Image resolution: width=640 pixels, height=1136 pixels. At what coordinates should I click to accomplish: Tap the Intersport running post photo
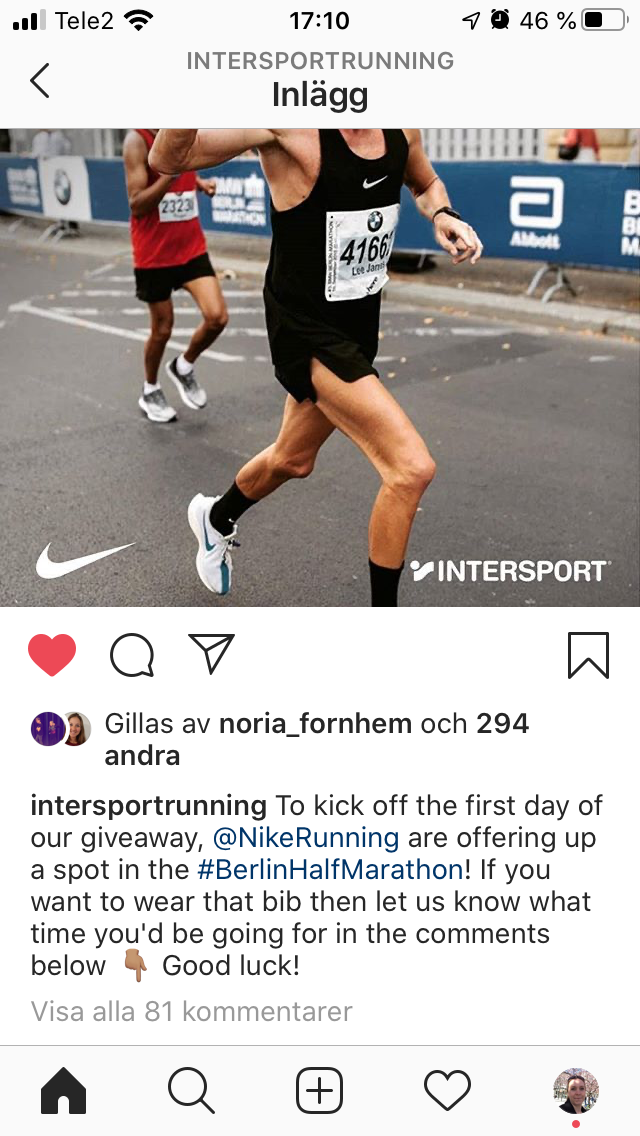(x=320, y=367)
